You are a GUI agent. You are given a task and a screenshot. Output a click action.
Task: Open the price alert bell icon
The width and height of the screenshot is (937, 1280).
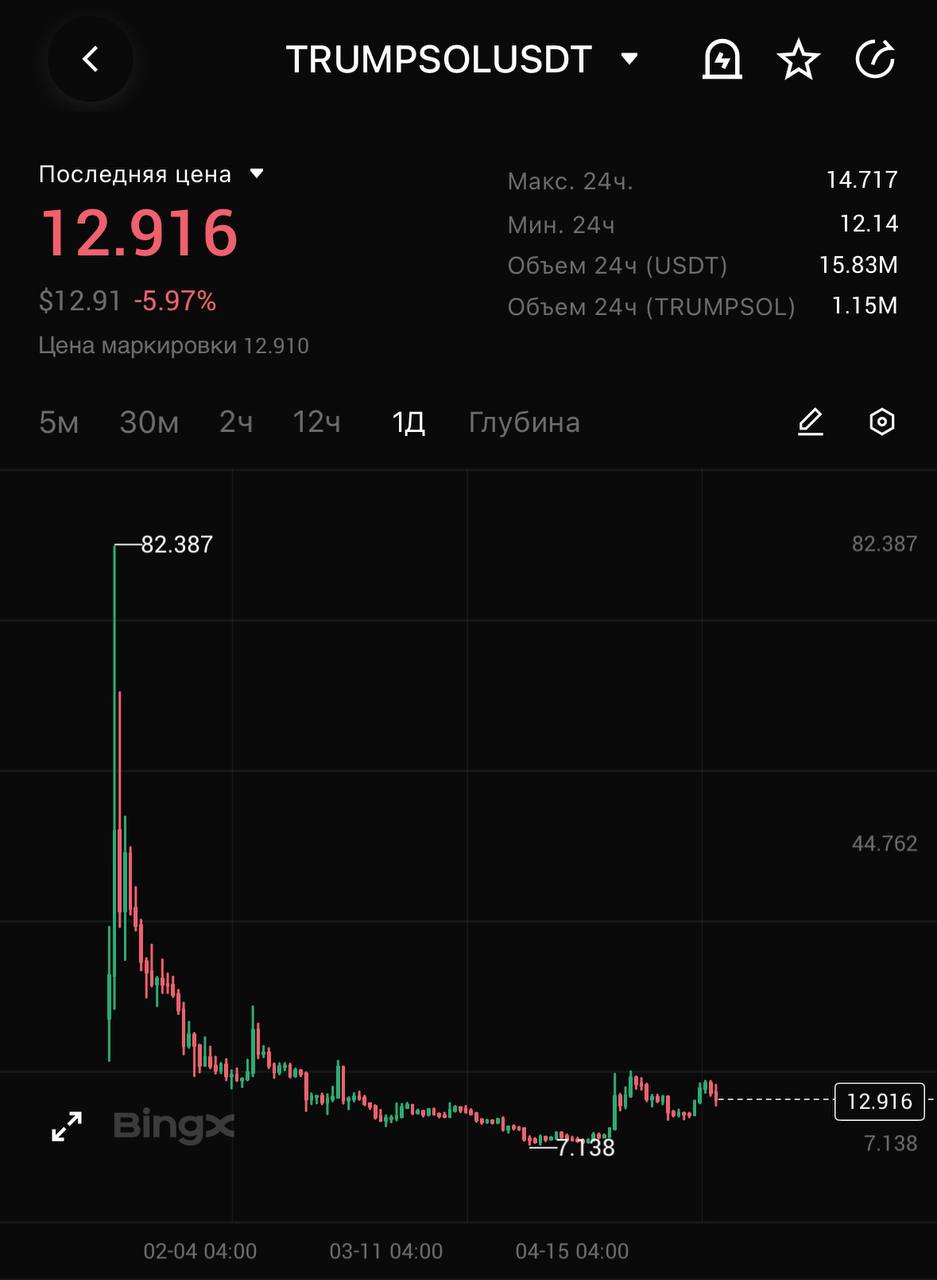721,60
